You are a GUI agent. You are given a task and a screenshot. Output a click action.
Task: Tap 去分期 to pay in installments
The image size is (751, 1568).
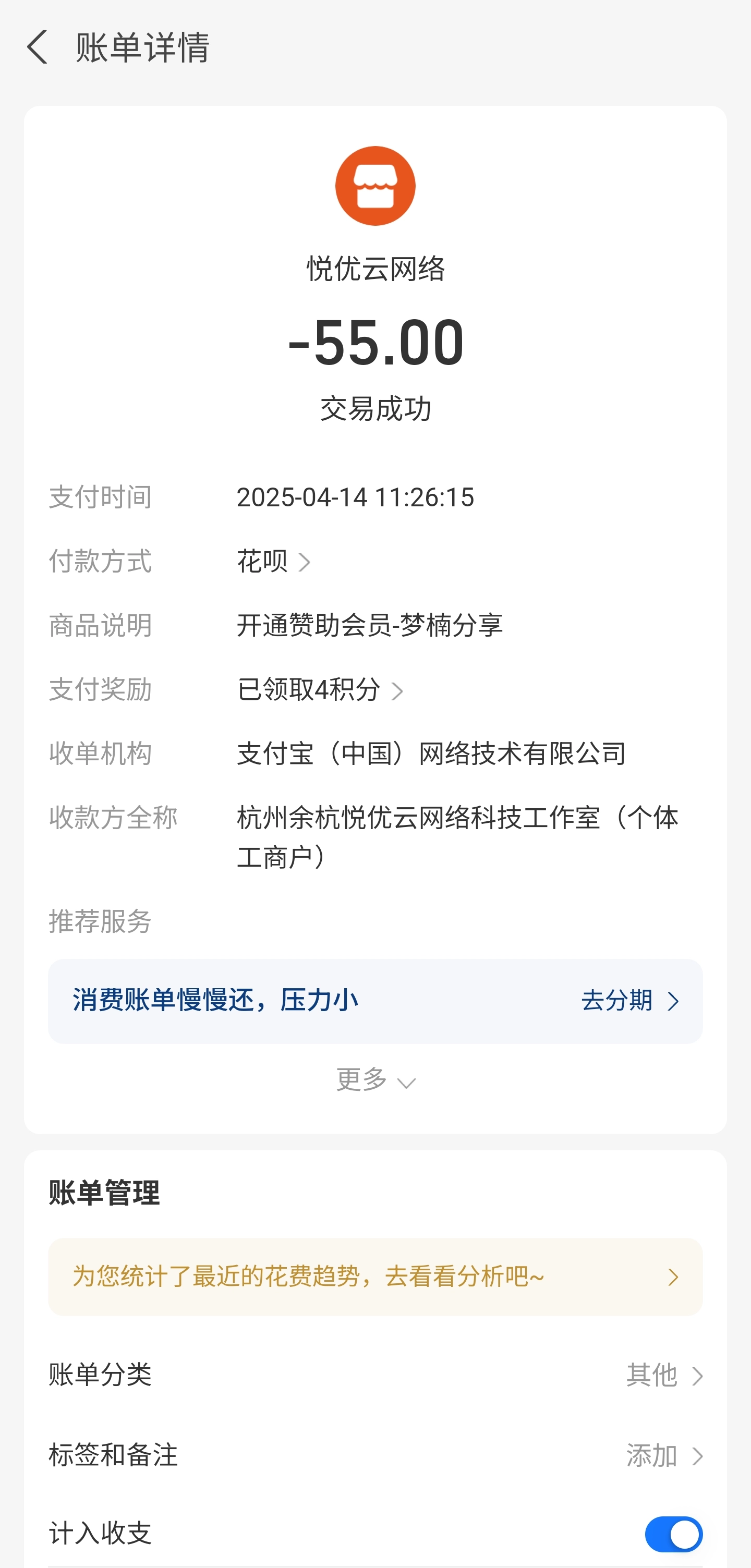[629, 1001]
